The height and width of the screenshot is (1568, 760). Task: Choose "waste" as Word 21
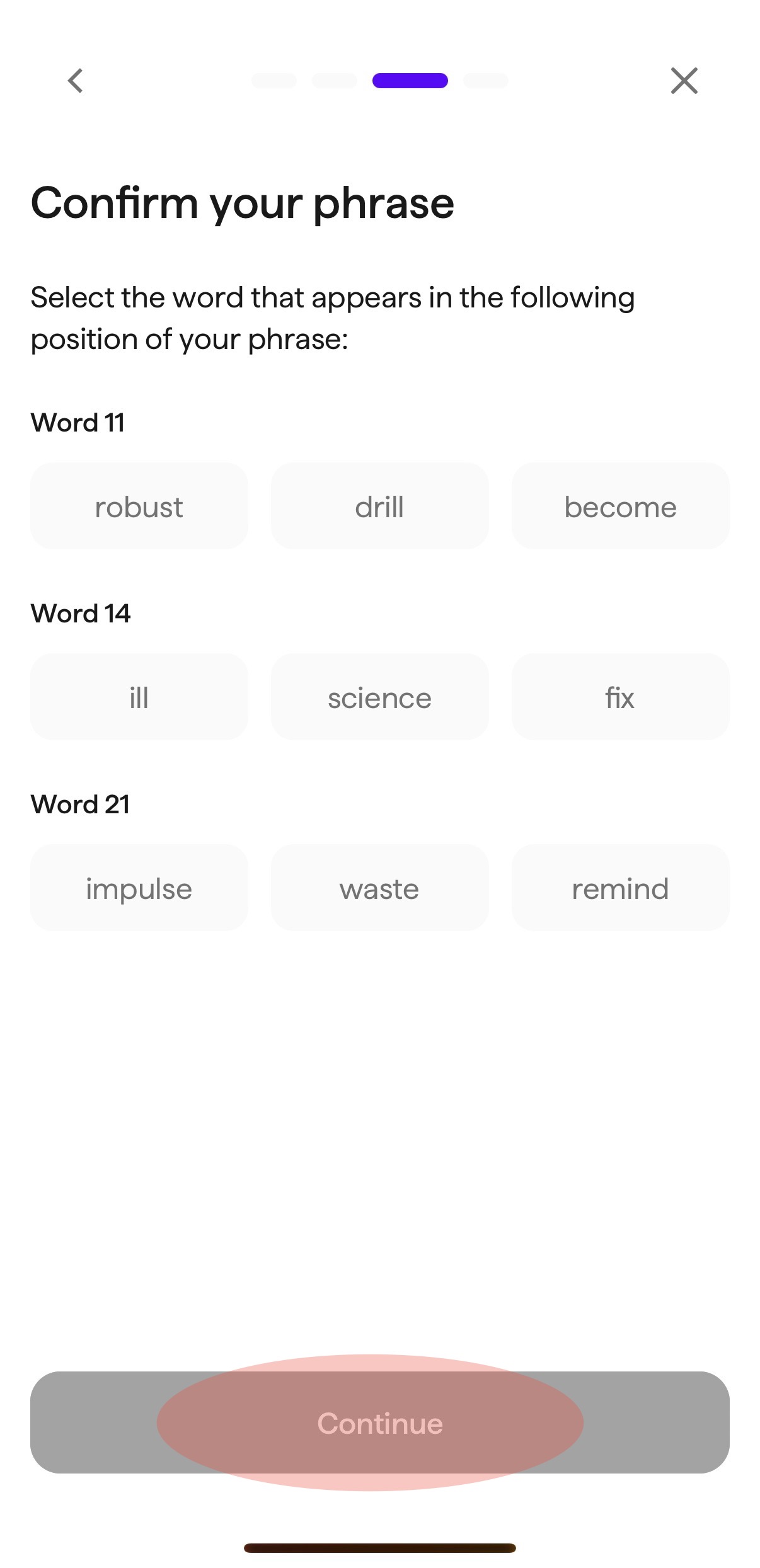[x=379, y=888]
